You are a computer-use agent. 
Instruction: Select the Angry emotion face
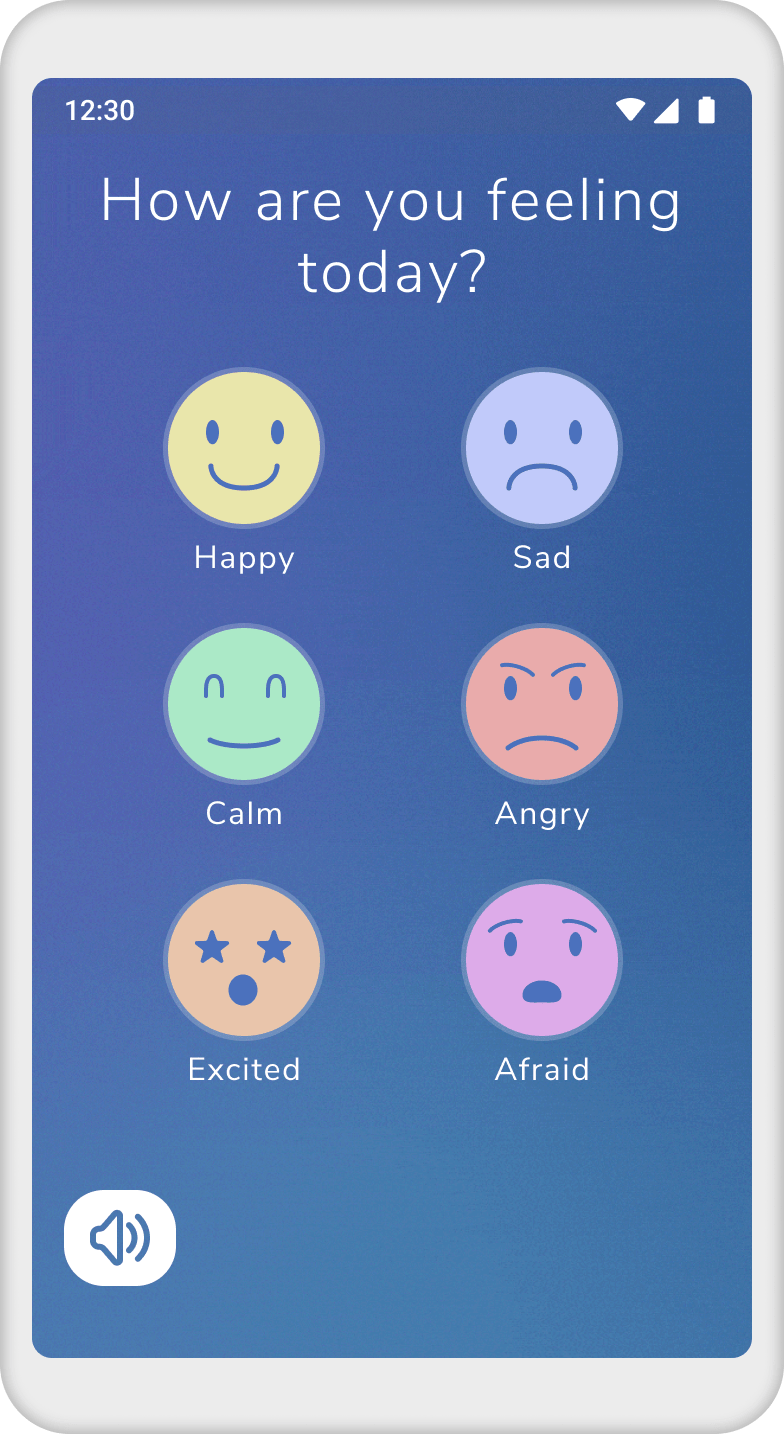pyautogui.click(x=541, y=704)
